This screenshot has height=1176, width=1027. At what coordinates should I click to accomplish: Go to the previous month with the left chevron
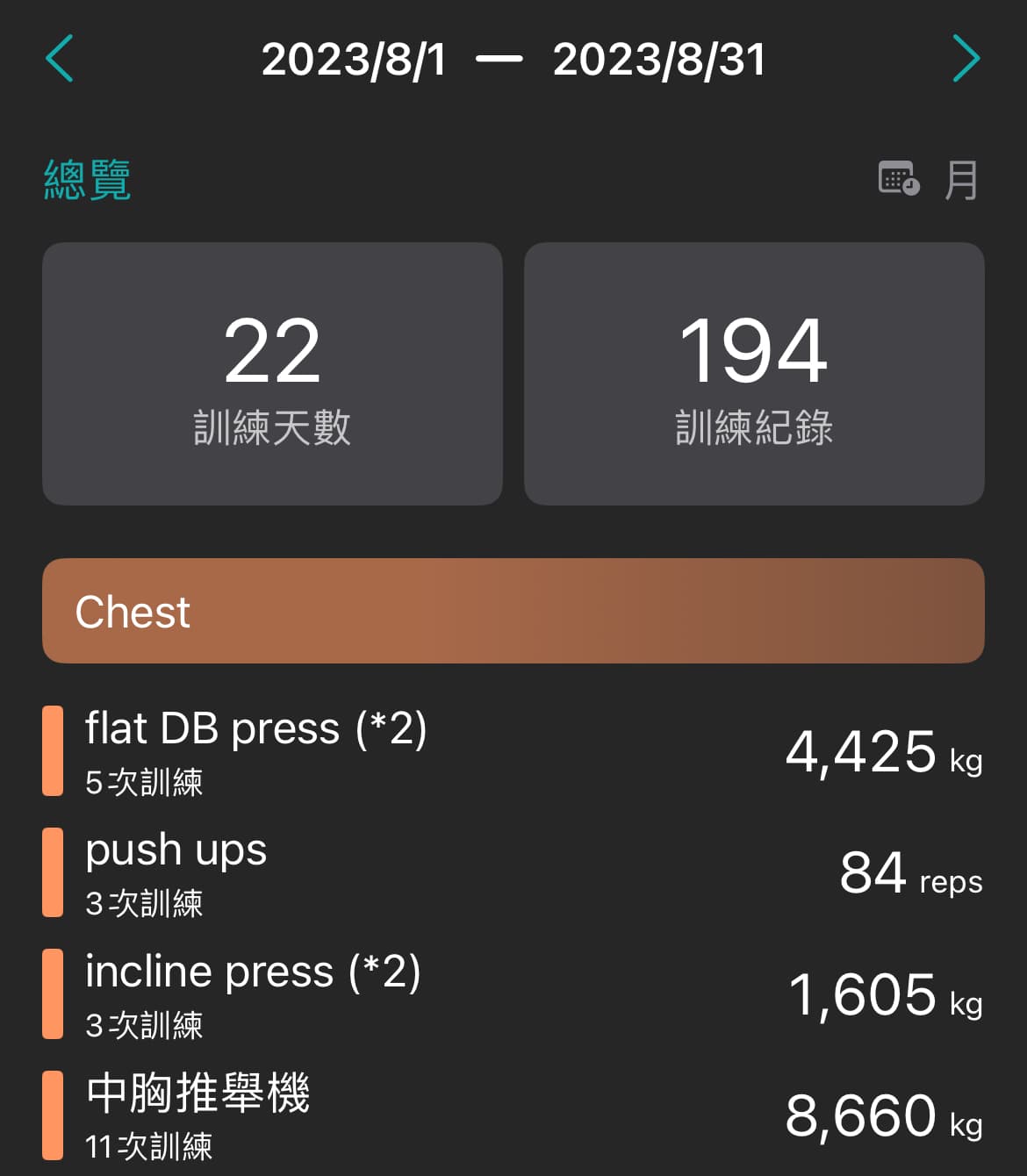pos(59,58)
